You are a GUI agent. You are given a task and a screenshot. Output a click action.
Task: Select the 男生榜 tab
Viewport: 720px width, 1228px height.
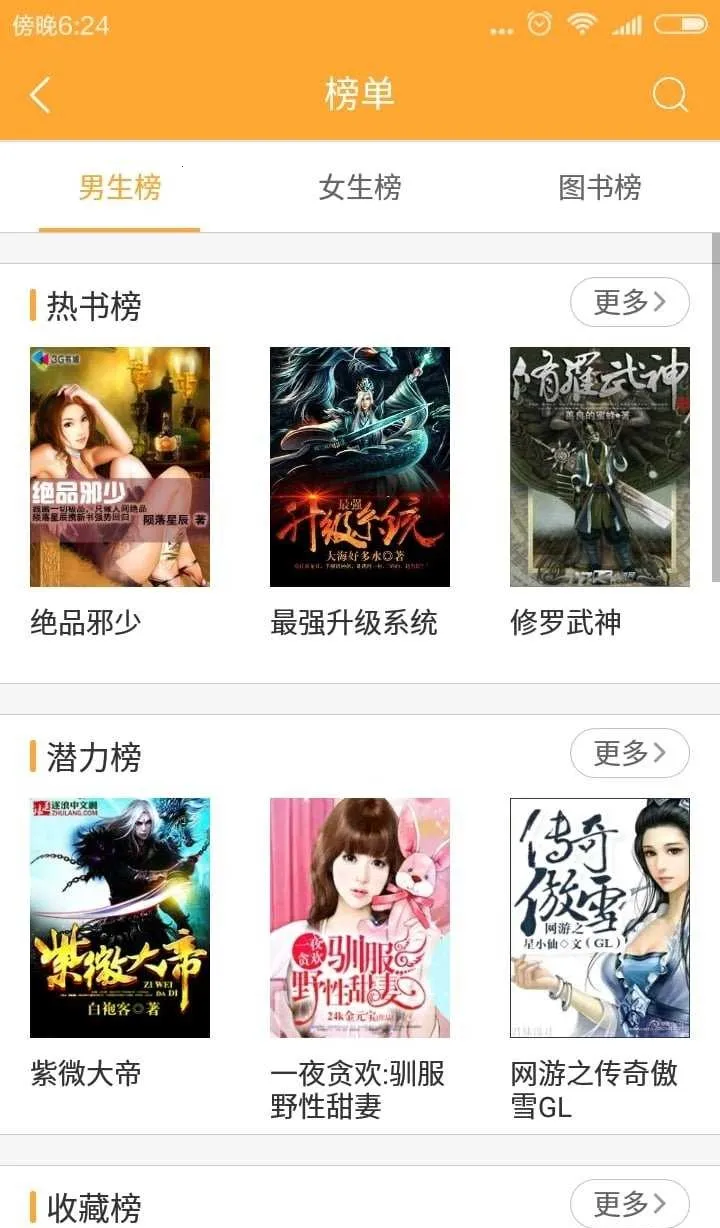[x=120, y=187]
